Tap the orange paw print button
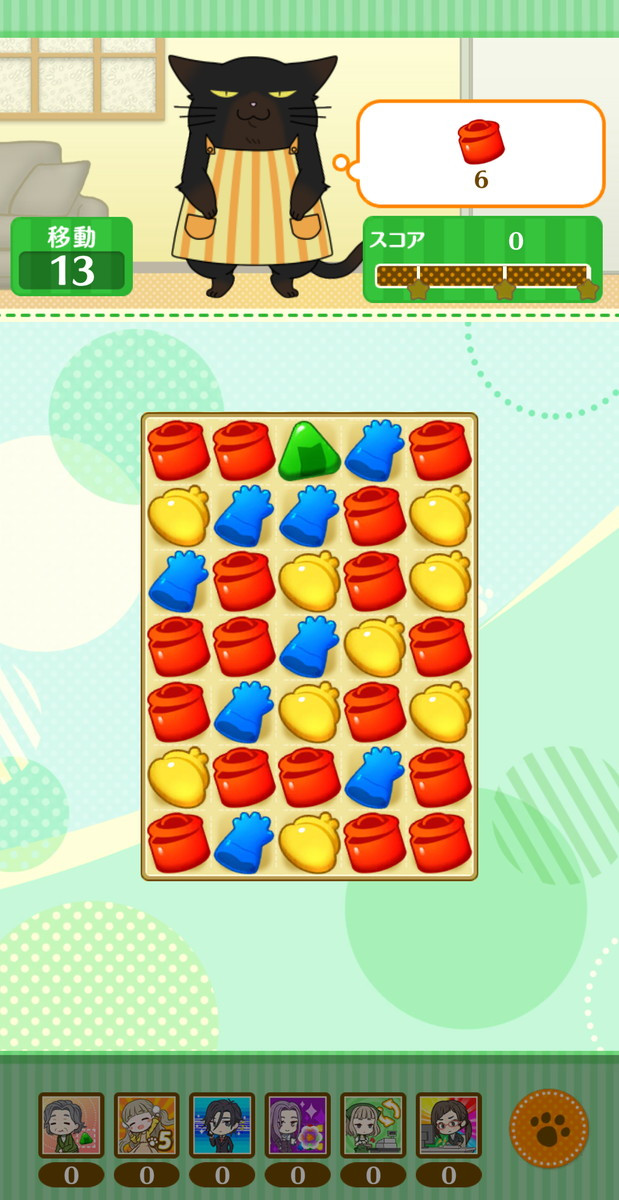 coord(548,1128)
